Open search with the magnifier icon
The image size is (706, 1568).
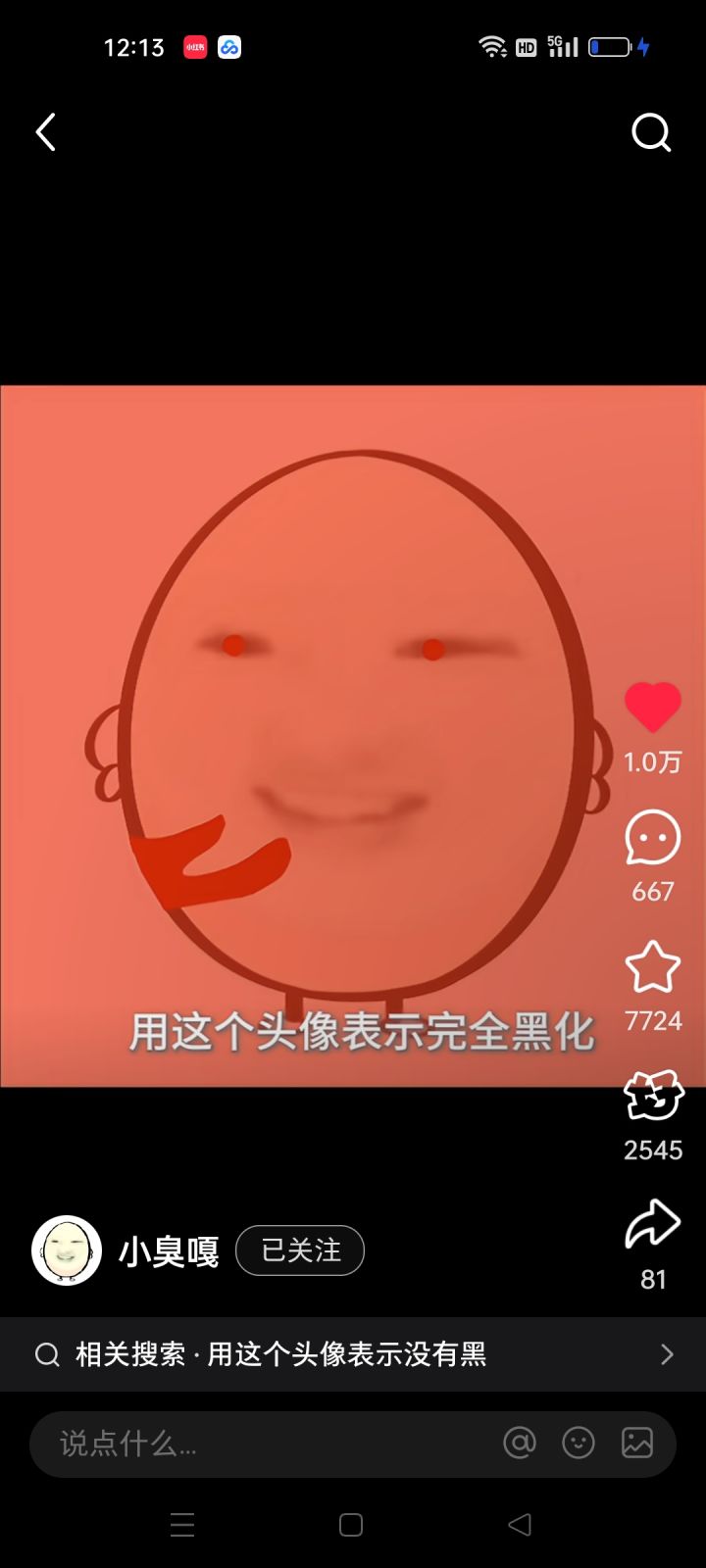650,132
